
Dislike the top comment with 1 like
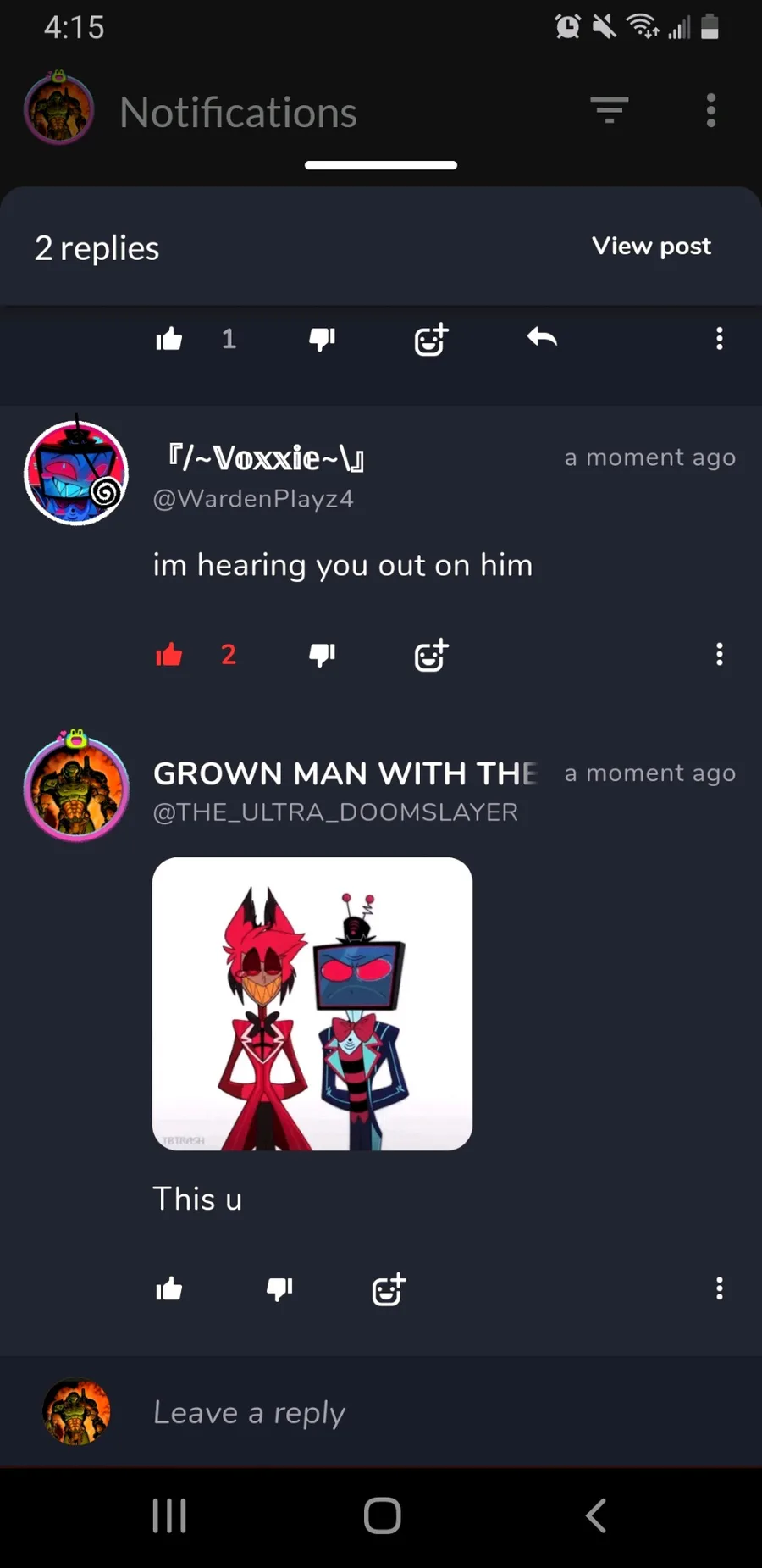[x=322, y=339]
